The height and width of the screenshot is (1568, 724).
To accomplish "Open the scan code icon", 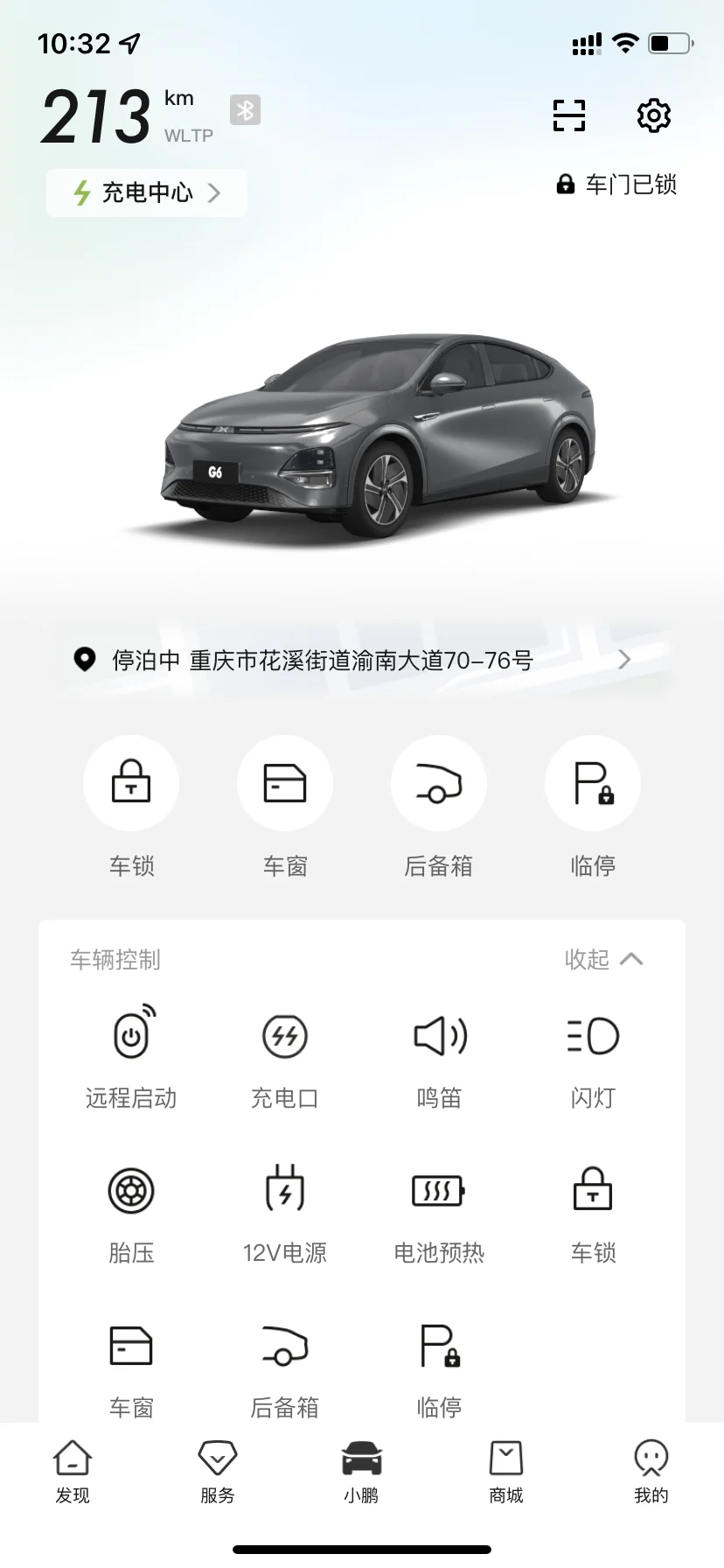I will point(568,115).
